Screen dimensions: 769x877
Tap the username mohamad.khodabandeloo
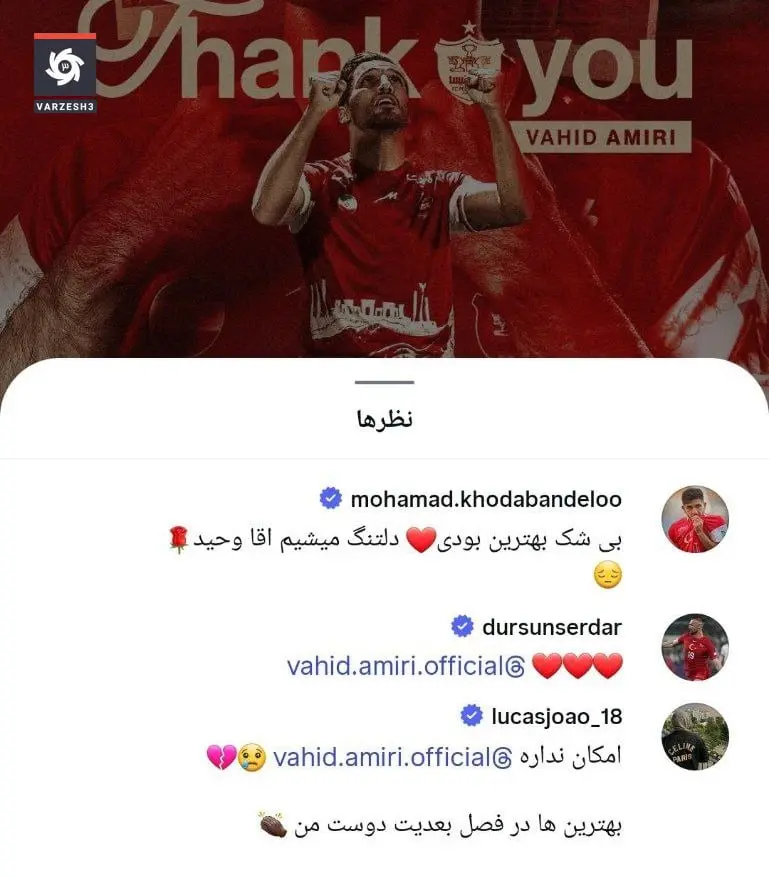coord(486,499)
